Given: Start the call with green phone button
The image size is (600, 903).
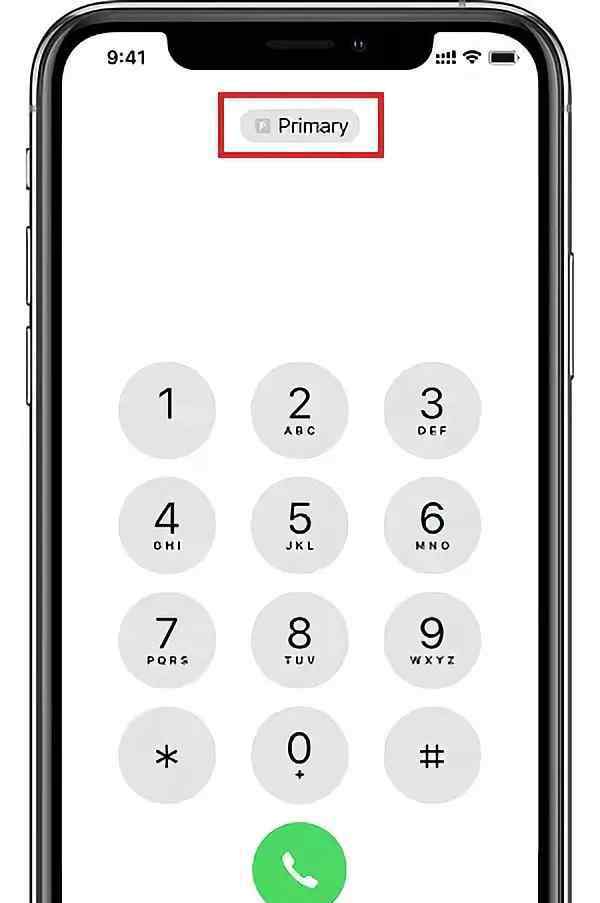Looking at the screenshot, I should pyautogui.click(x=300, y=866).
